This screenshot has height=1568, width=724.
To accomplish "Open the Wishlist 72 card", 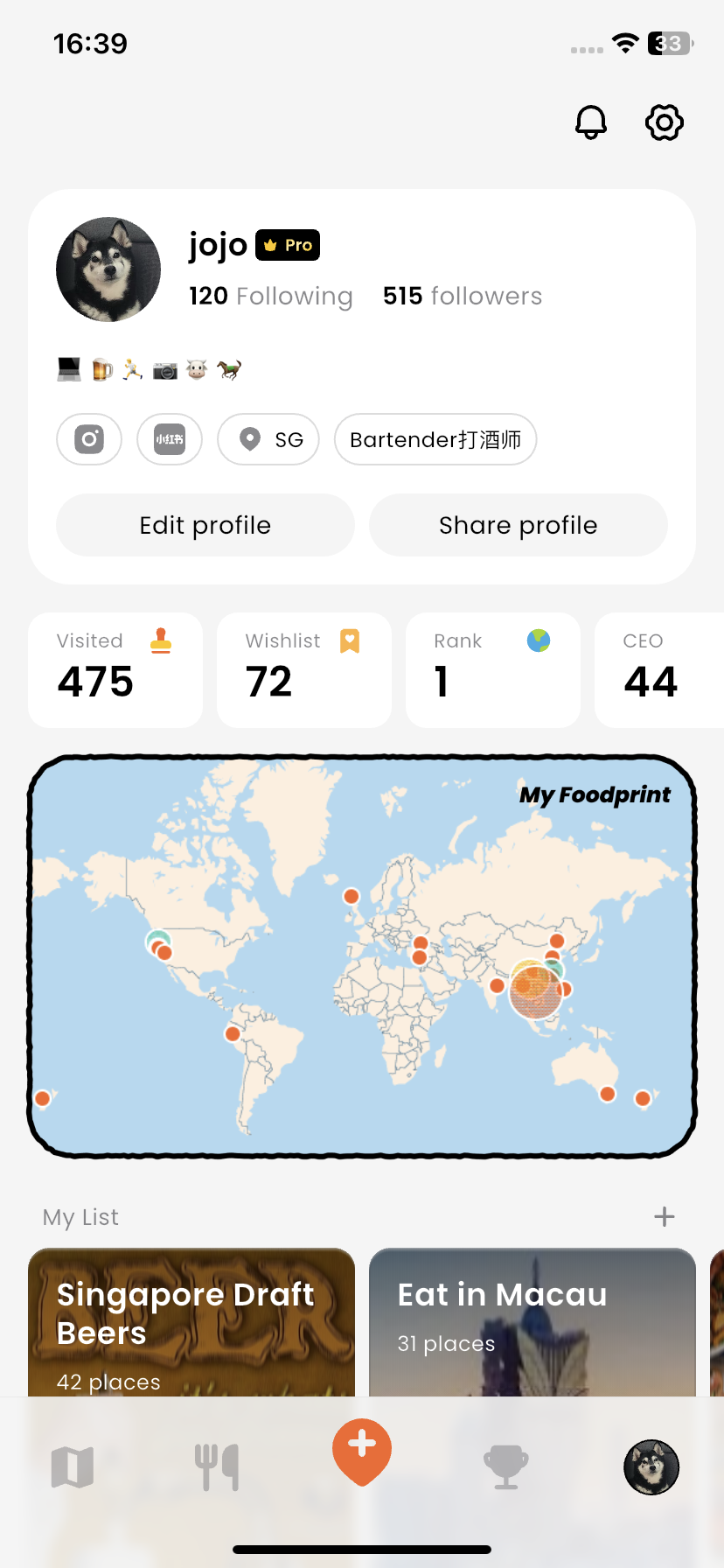I will click(303, 669).
